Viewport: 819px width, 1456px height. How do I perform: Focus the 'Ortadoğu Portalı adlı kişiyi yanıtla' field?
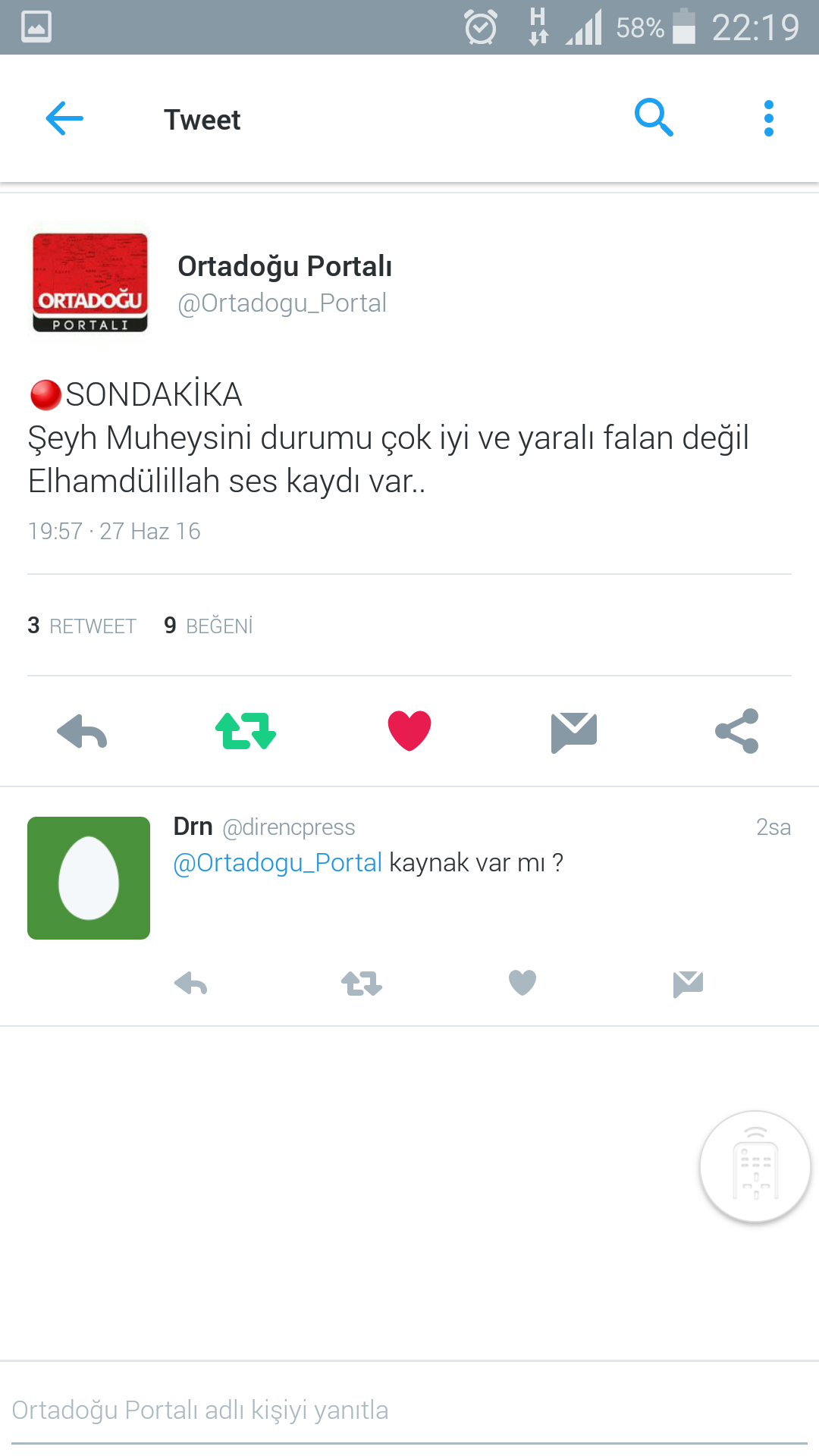point(409,1410)
